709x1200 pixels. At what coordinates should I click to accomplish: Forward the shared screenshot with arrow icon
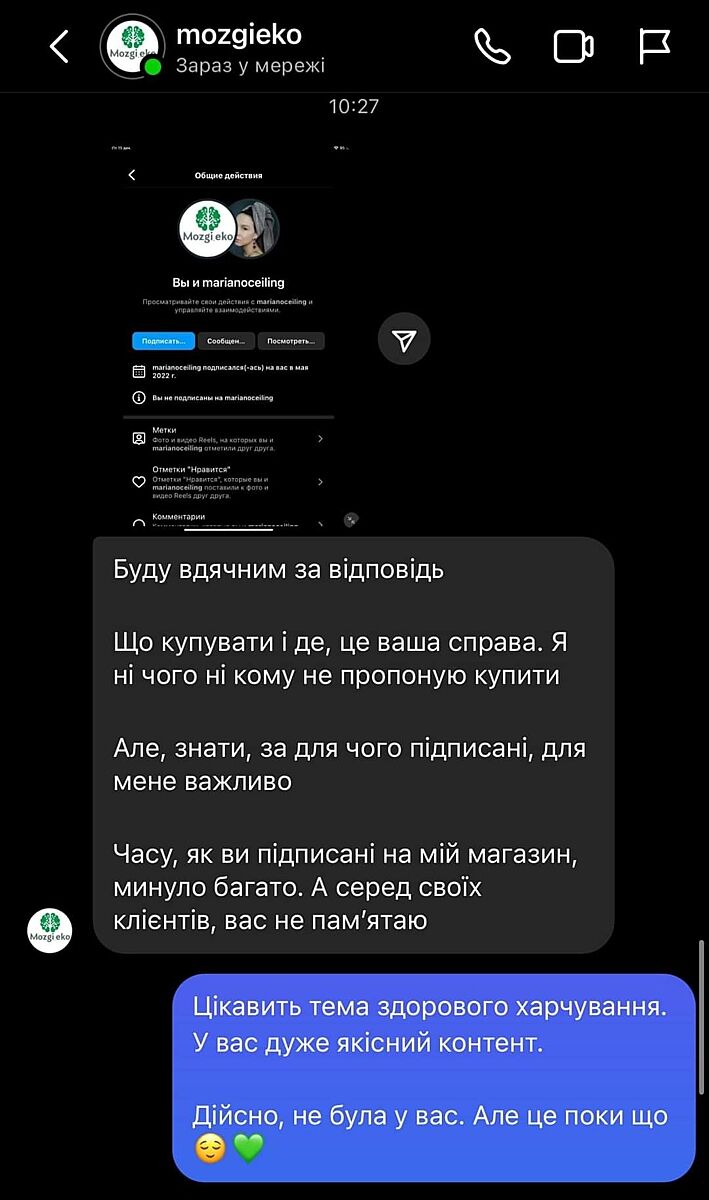(x=404, y=340)
